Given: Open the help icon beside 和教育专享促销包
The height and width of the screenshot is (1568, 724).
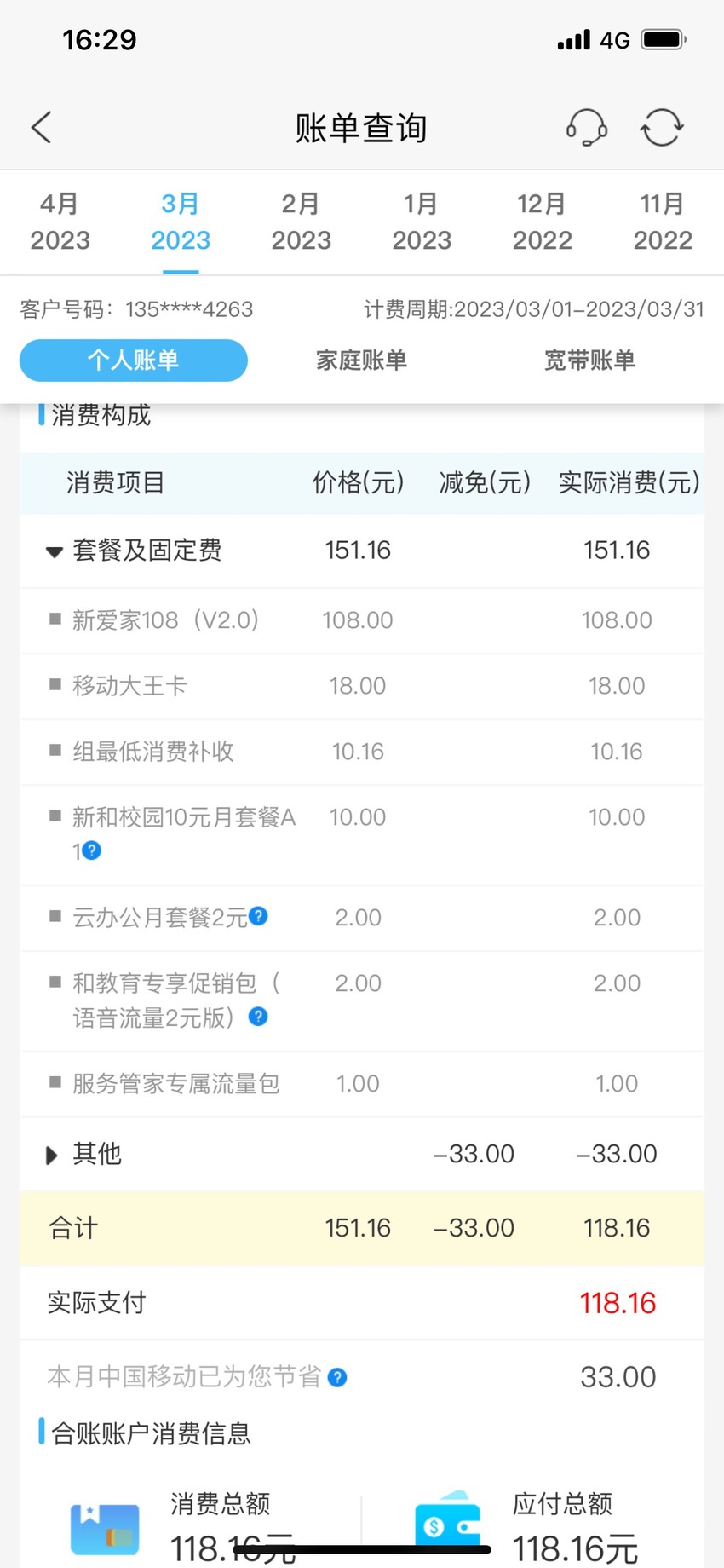Looking at the screenshot, I should coord(258,1017).
